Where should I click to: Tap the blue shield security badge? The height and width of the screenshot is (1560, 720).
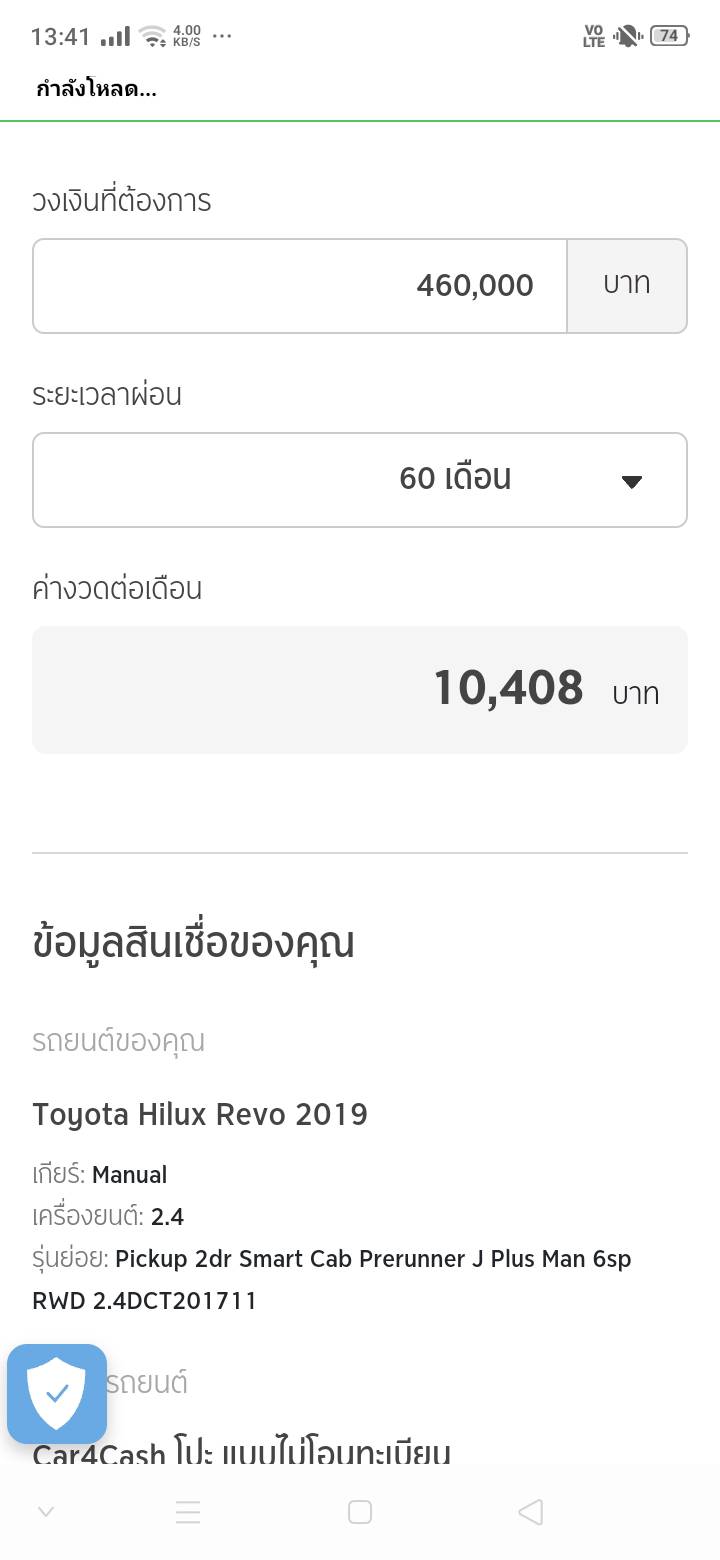(57, 1393)
